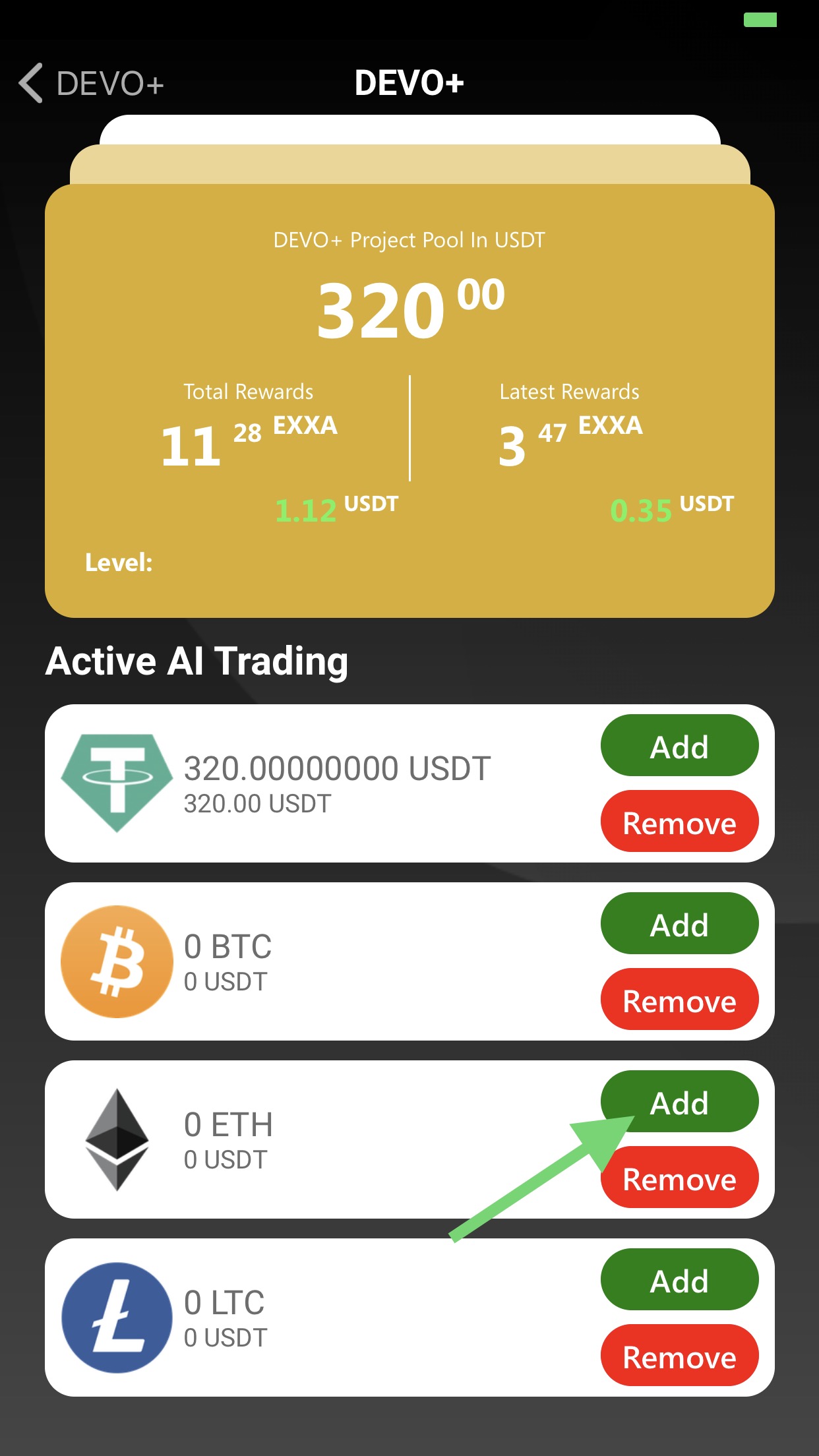Remove LTC from AI trading
The image size is (819, 1456).
coord(679,1356)
